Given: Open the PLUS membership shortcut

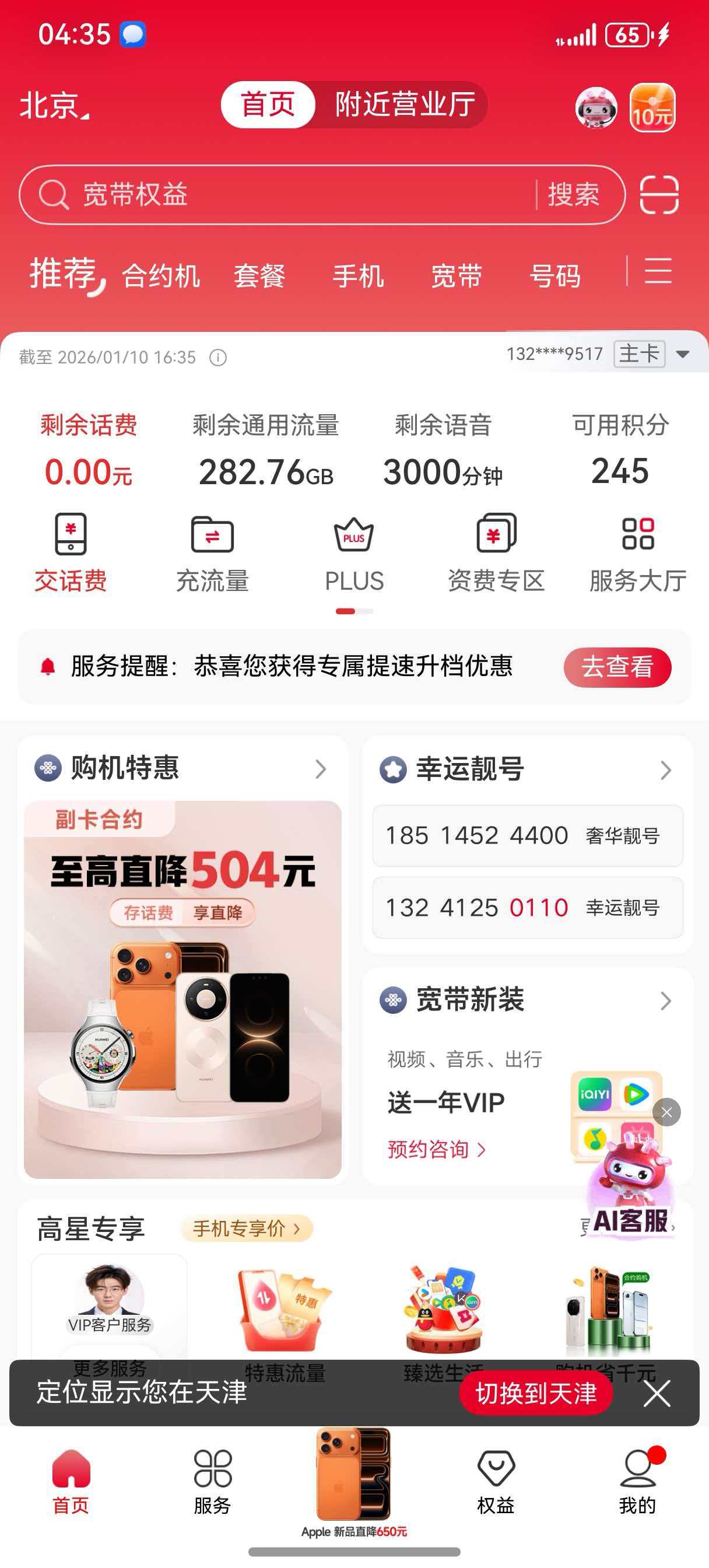Looking at the screenshot, I should (x=354, y=552).
